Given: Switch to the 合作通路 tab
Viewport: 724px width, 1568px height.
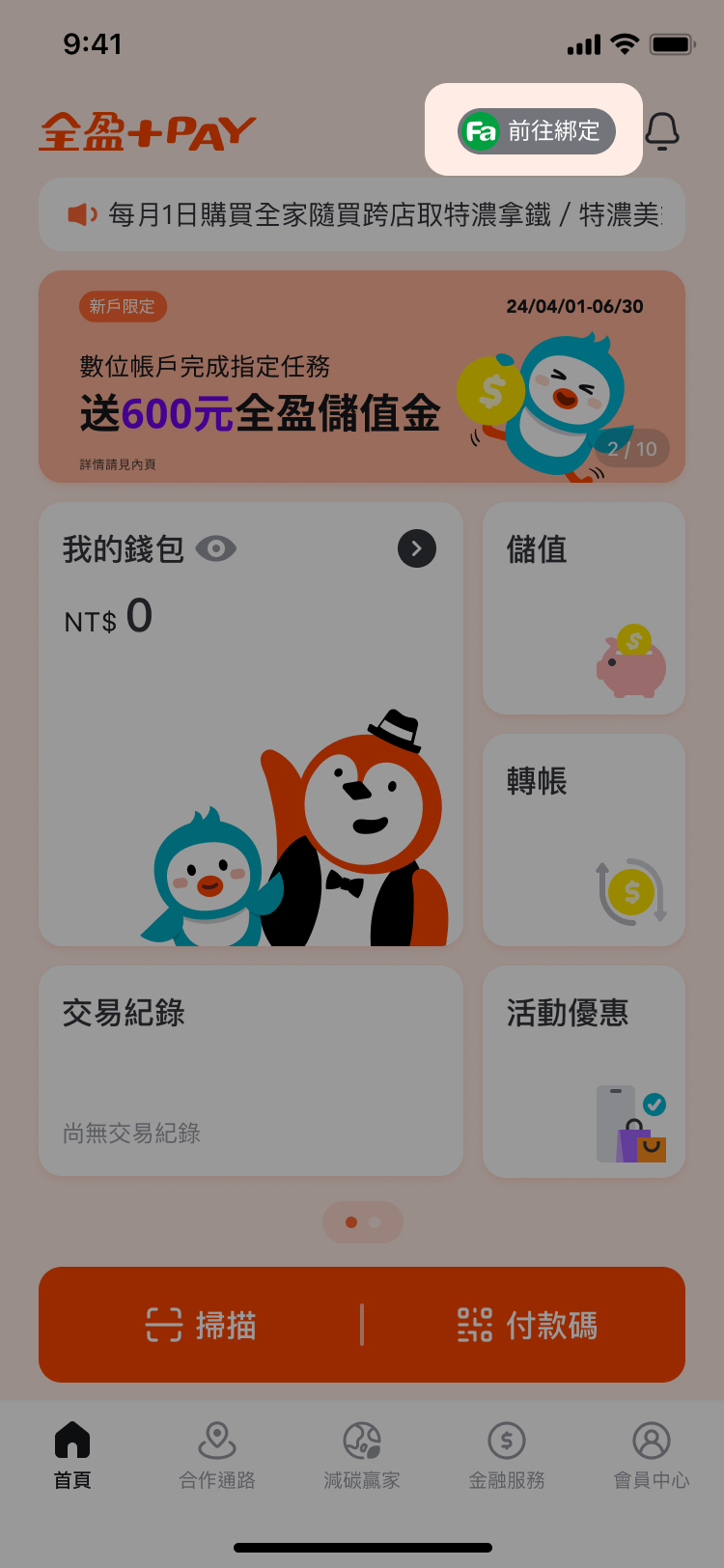Looking at the screenshot, I should (217, 1454).
